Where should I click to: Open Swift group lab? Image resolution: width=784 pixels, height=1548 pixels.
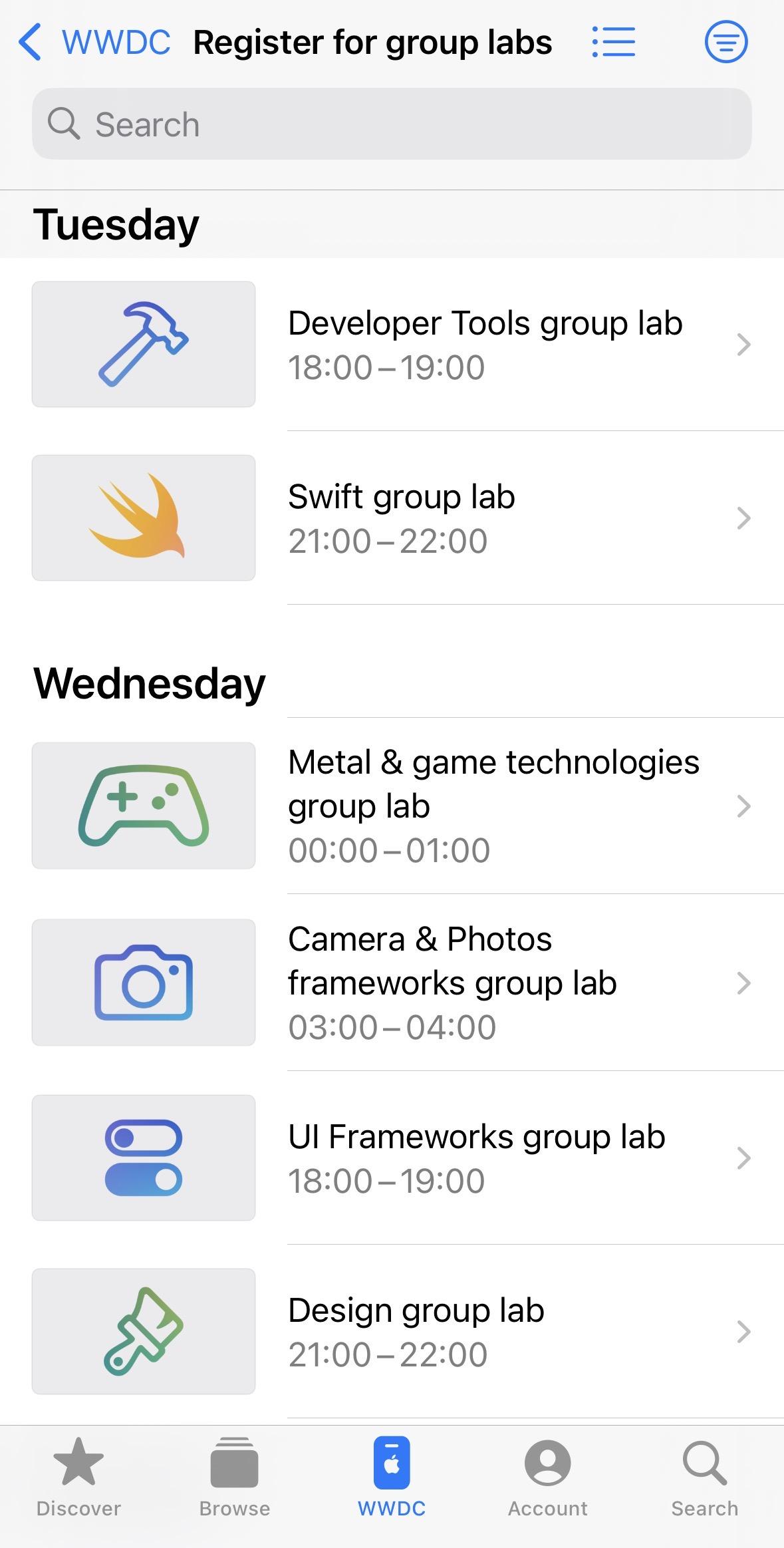(392, 518)
